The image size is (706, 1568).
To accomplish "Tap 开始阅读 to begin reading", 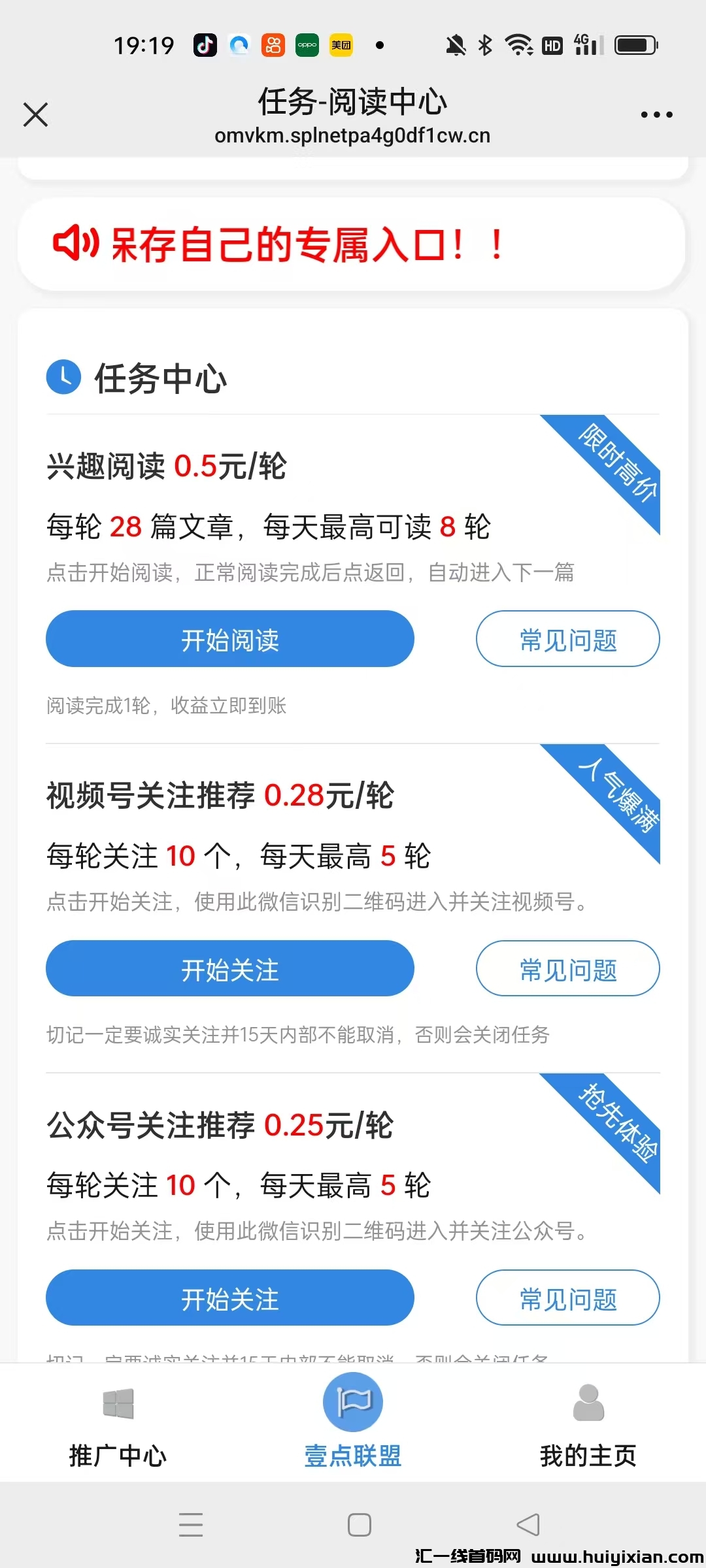I will pyautogui.click(x=229, y=639).
